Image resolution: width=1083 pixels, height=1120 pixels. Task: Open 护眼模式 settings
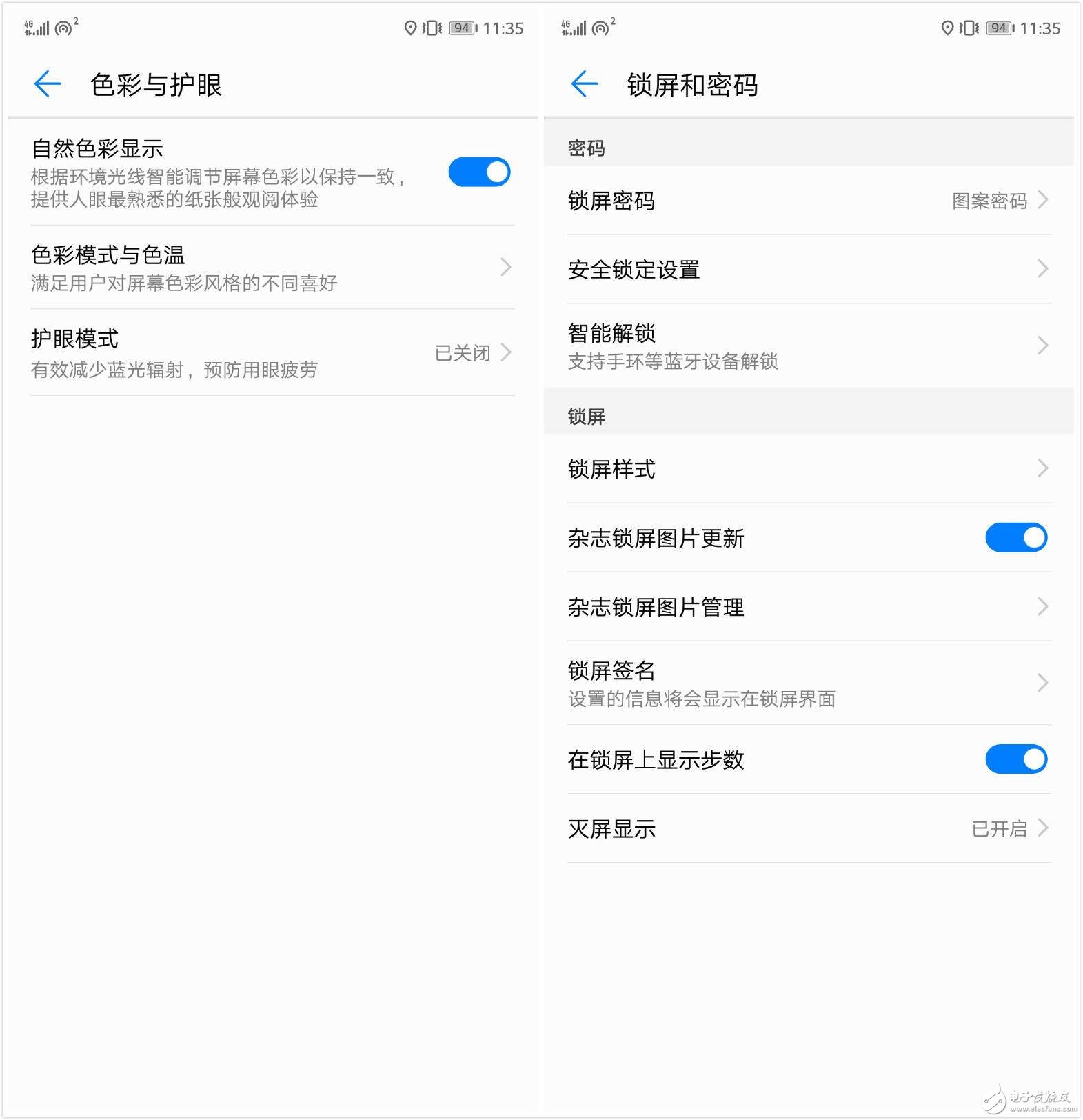click(272, 353)
